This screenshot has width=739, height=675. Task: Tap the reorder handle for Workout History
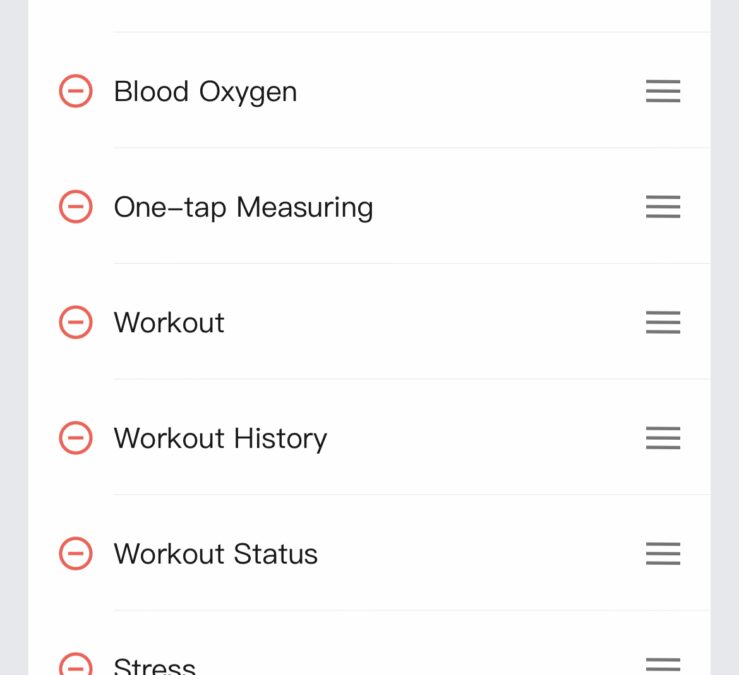pos(663,438)
